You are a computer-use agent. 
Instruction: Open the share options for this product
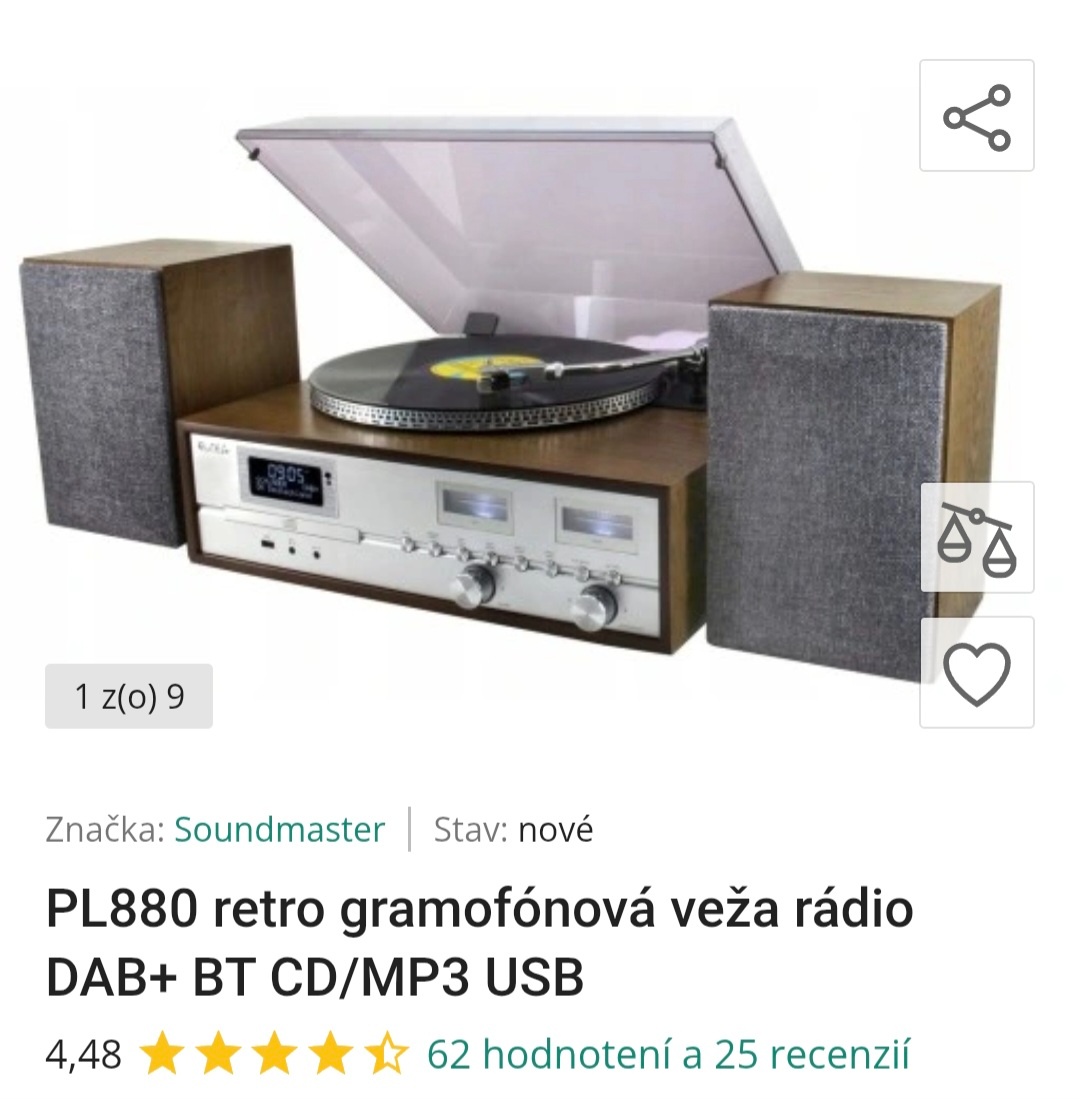pos(975,117)
